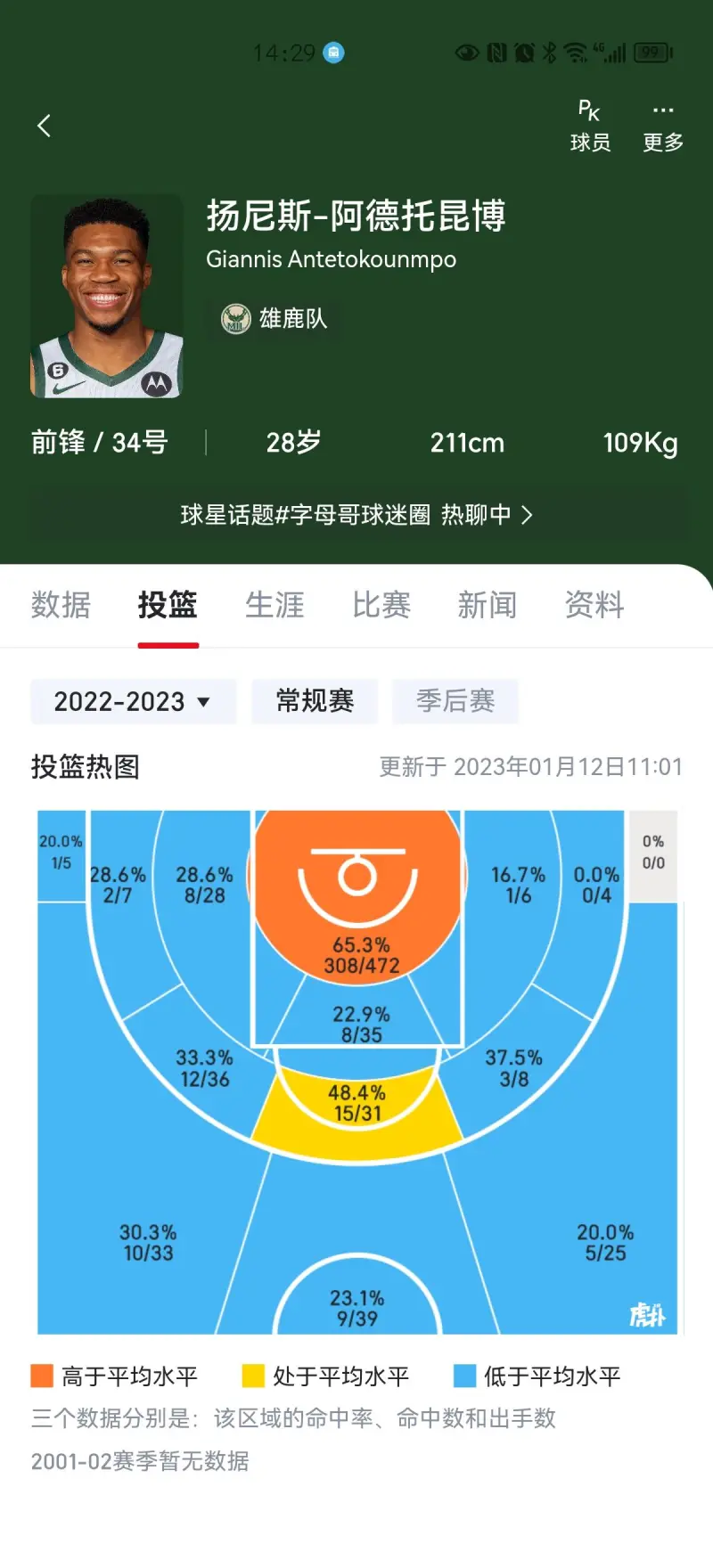
Task: Switch to the 资料 tab
Action: [x=594, y=605]
